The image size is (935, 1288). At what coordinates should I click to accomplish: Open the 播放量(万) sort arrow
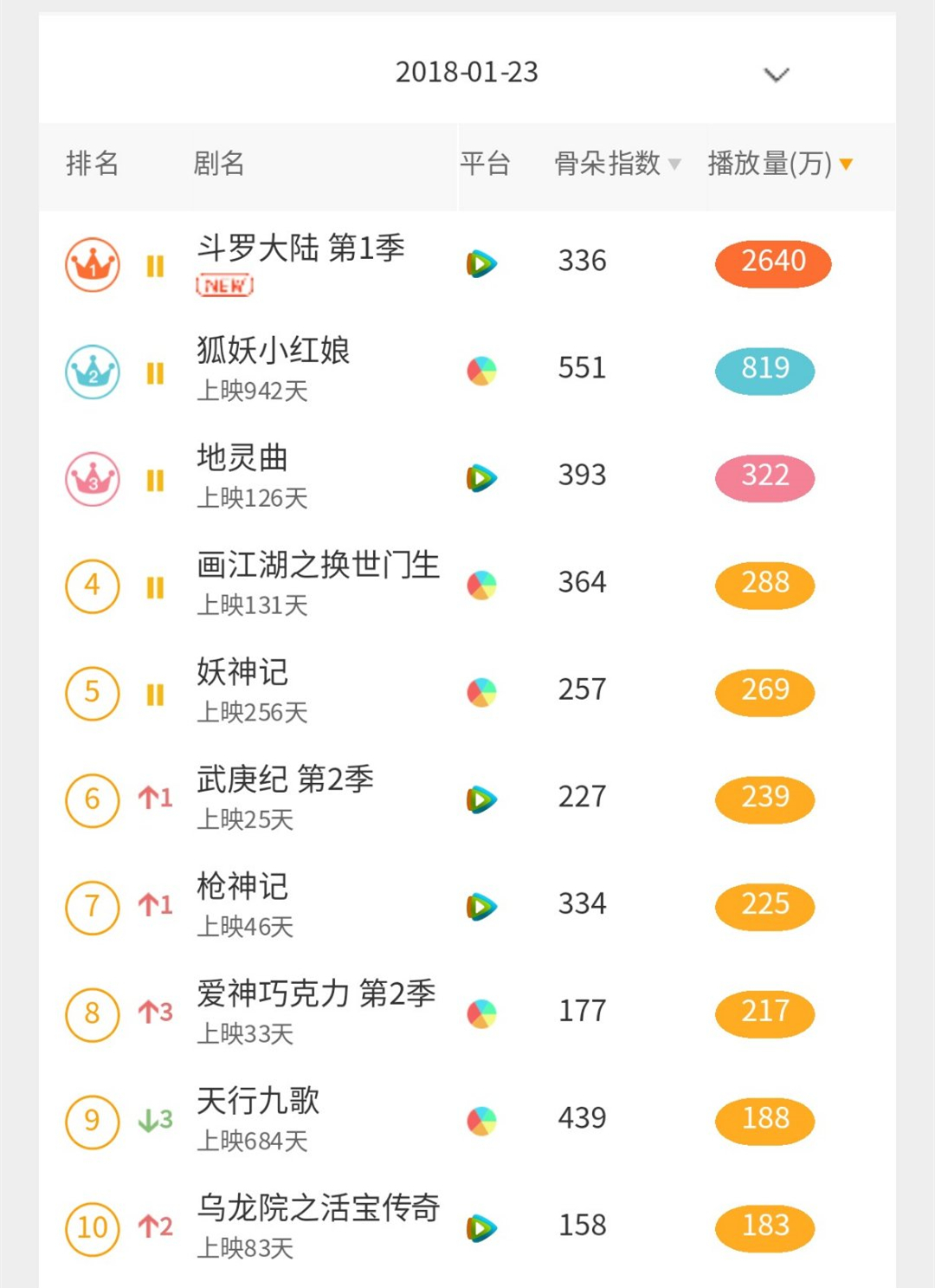pos(847,165)
